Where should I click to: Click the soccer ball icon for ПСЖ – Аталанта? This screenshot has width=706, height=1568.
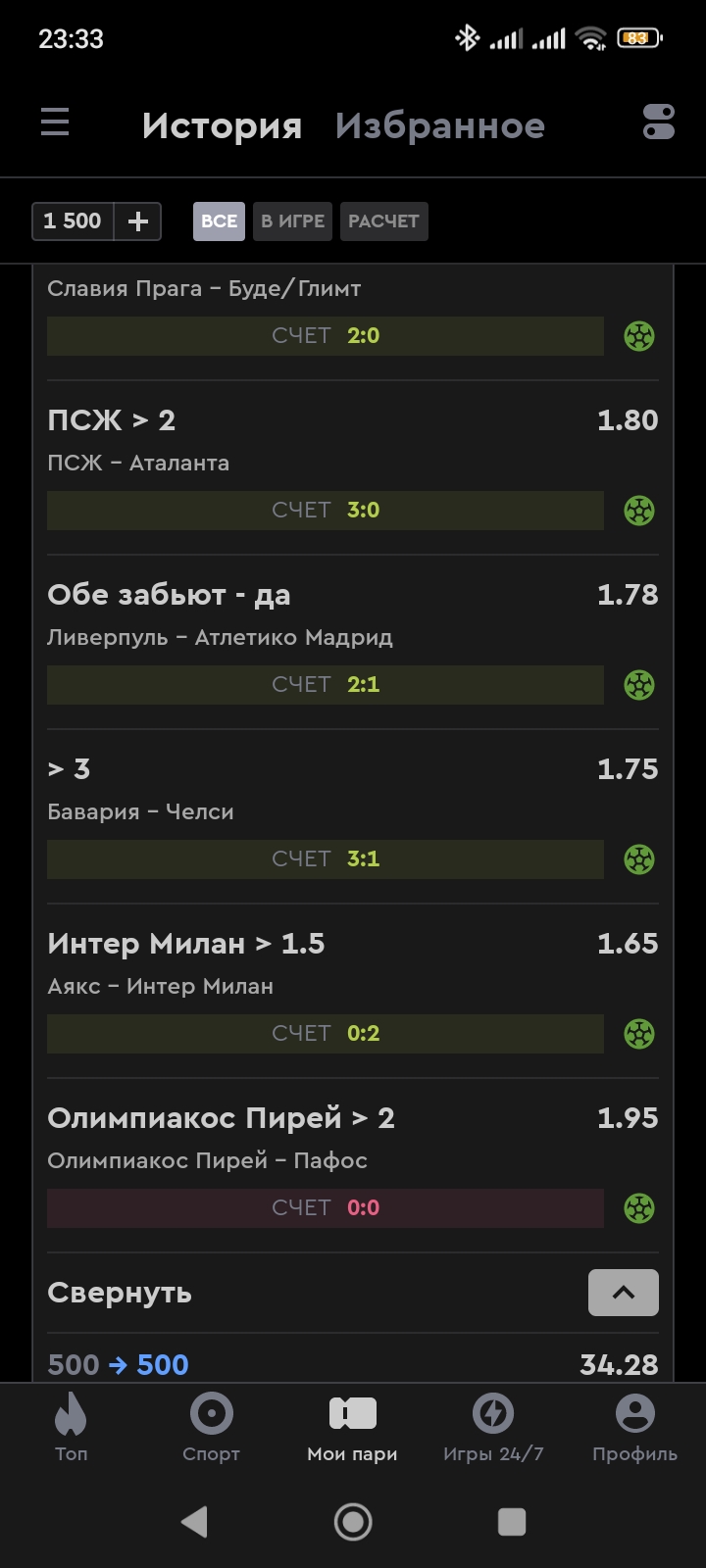[x=641, y=510]
